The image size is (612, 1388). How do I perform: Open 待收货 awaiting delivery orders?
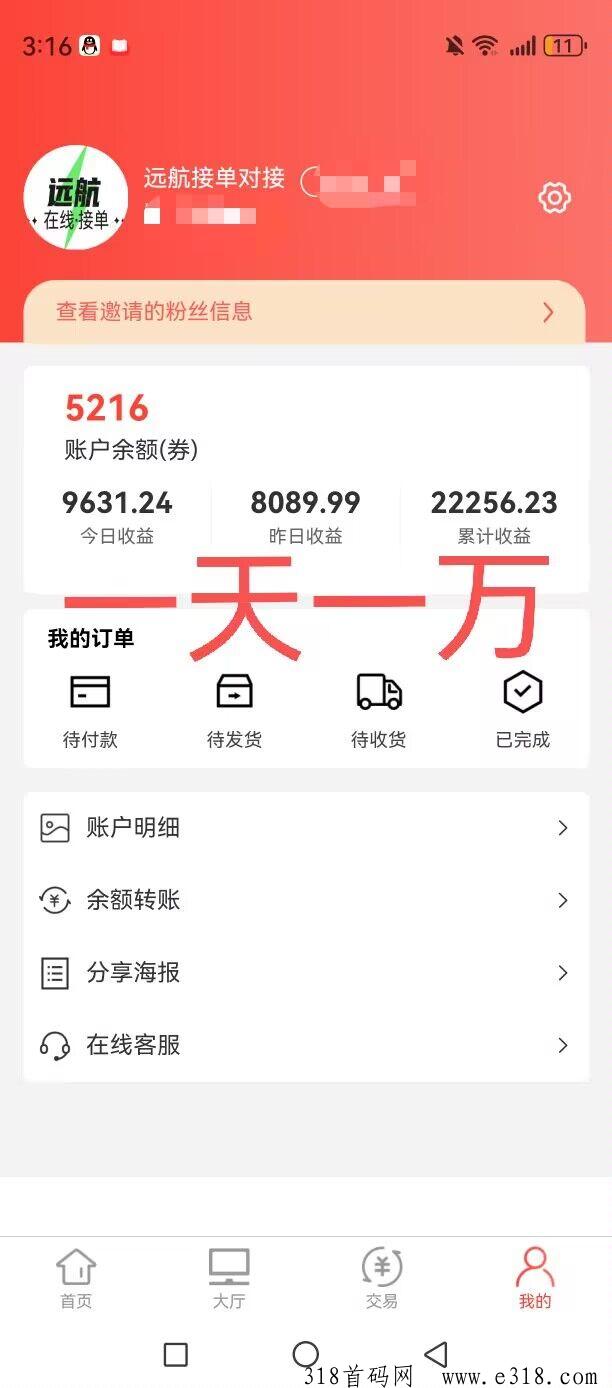(379, 712)
